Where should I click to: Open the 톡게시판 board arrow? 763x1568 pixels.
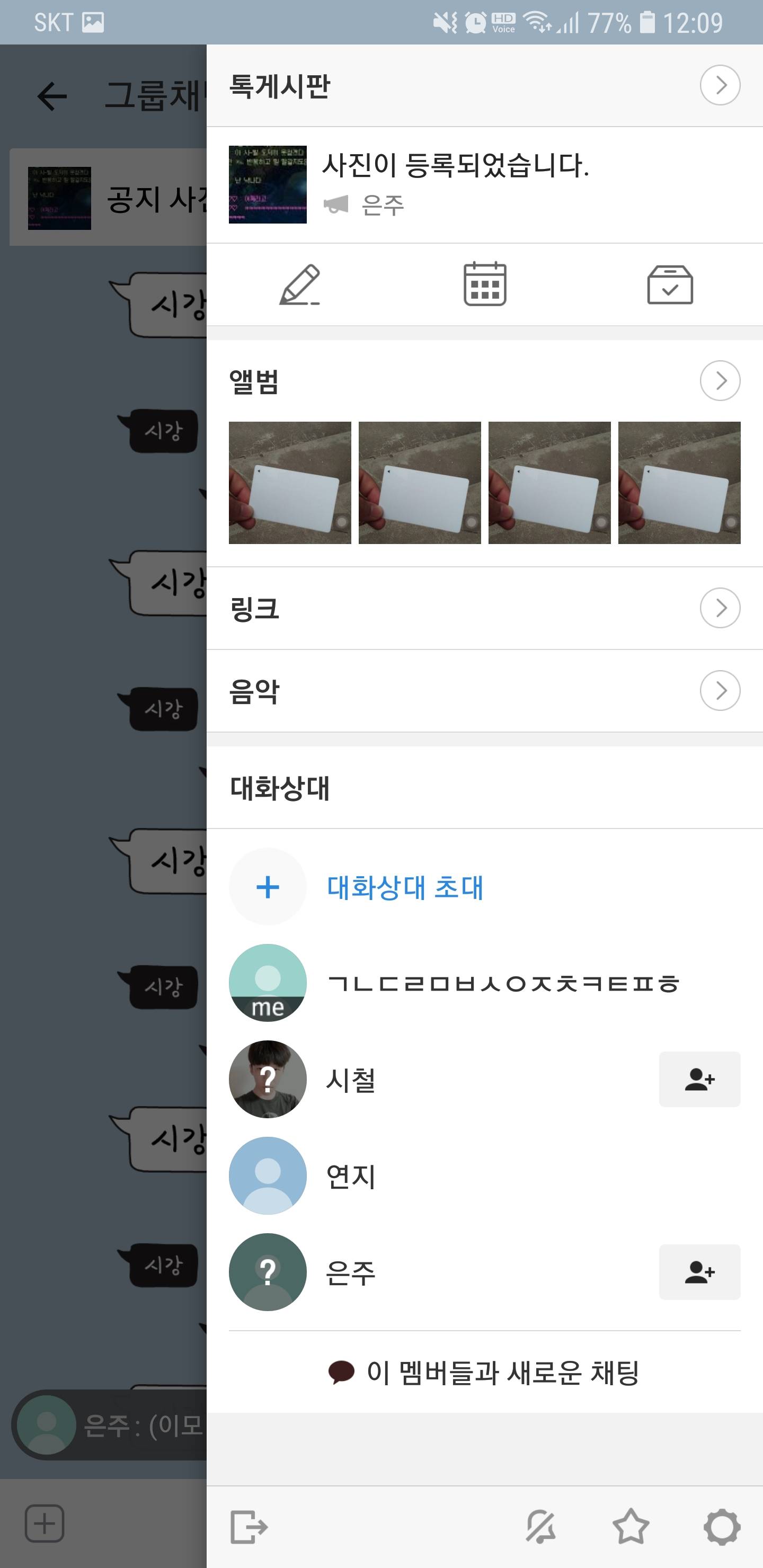point(719,85)
